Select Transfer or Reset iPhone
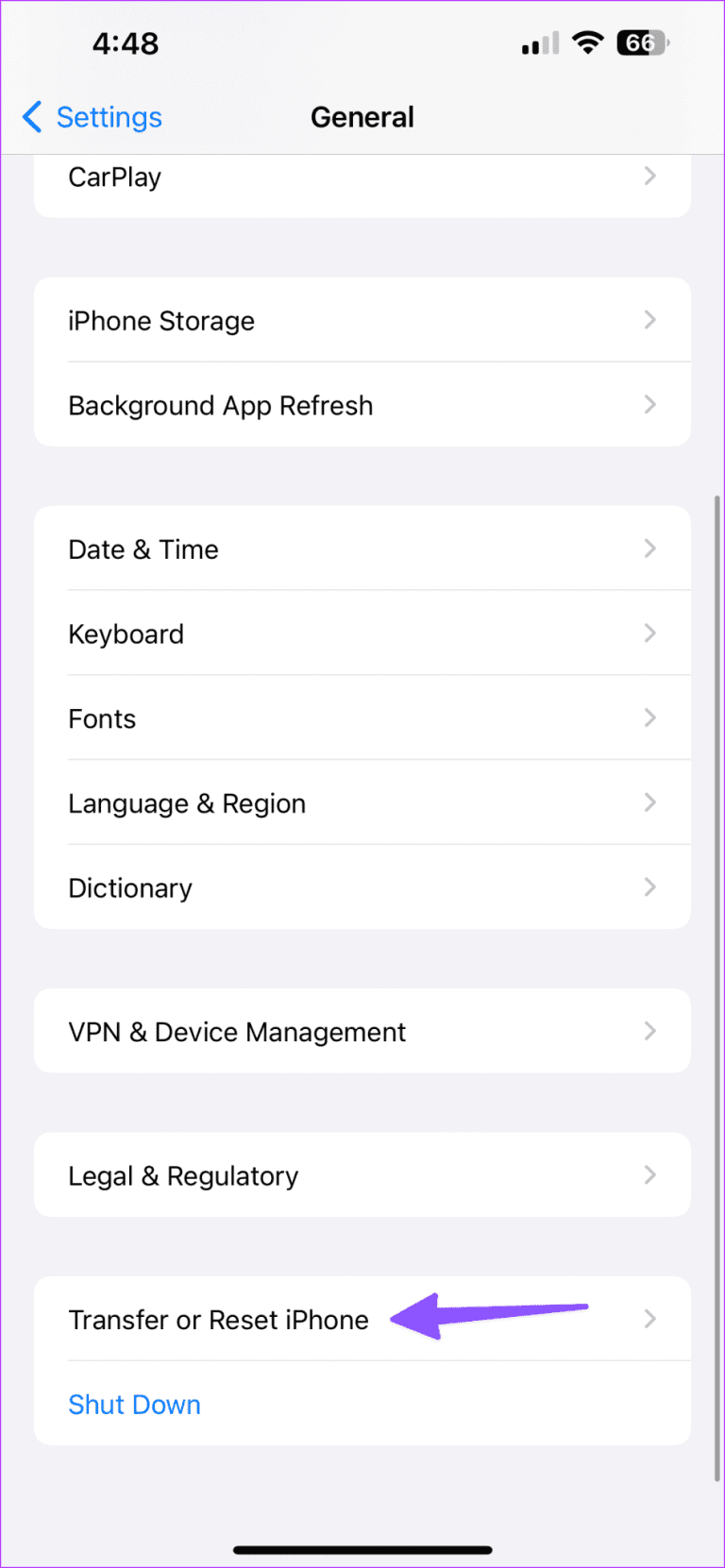725x1568 pixels. click(219, 1320)
